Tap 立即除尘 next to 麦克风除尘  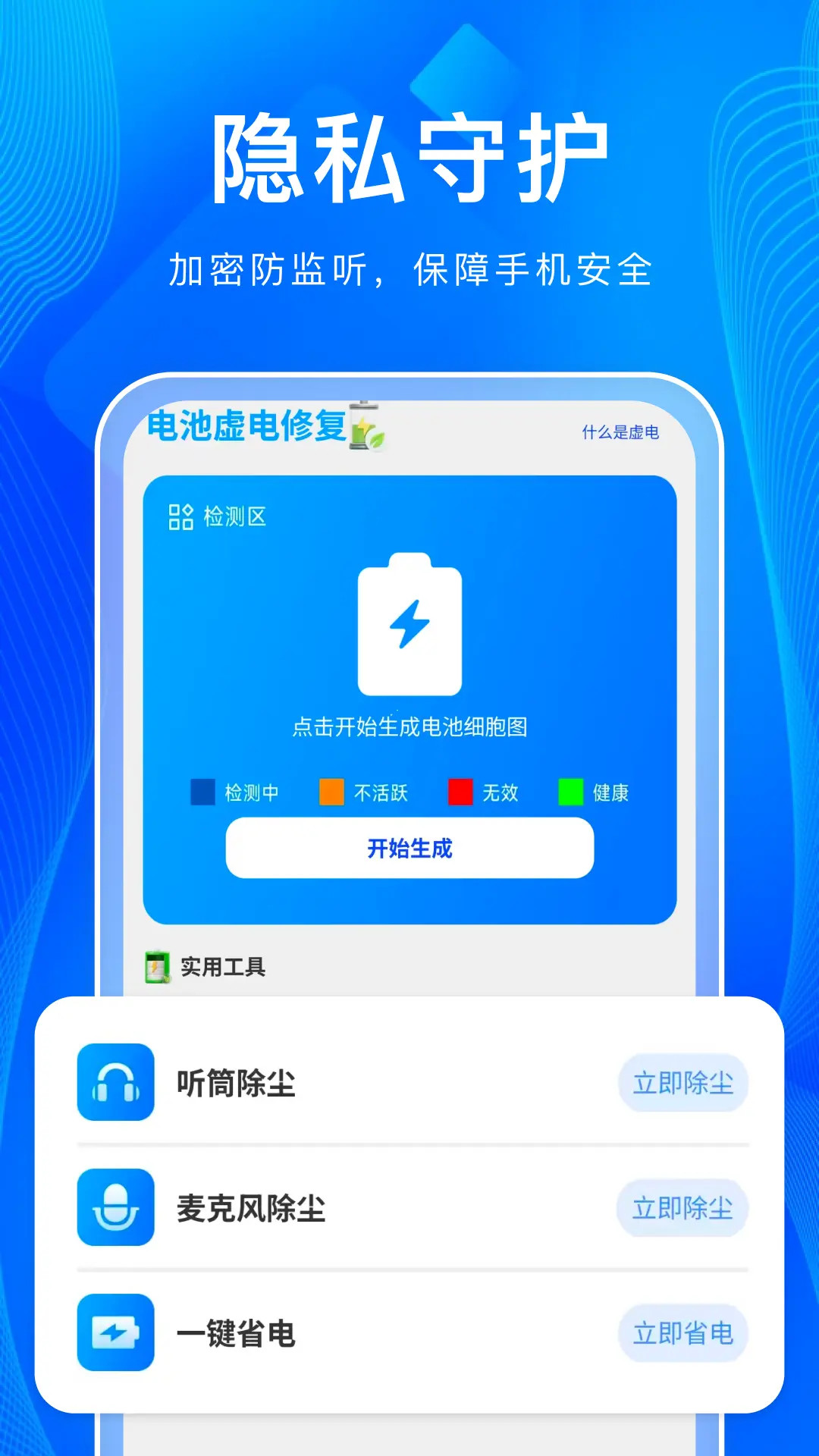tap(682, 1207)
